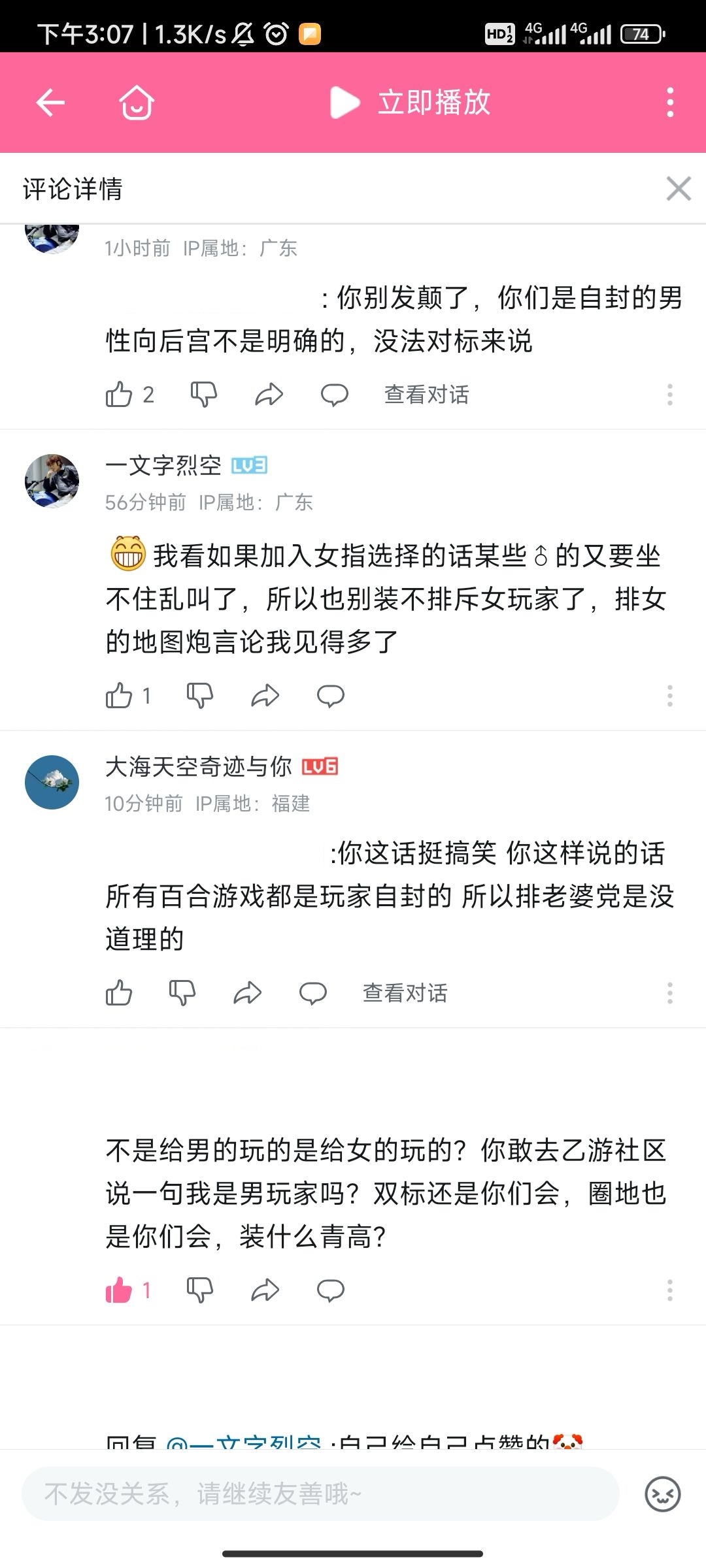Open the overflow menu in the pink bar
Image resolution: width=706 pixels, height=1568 pixels.
point(669,103)
